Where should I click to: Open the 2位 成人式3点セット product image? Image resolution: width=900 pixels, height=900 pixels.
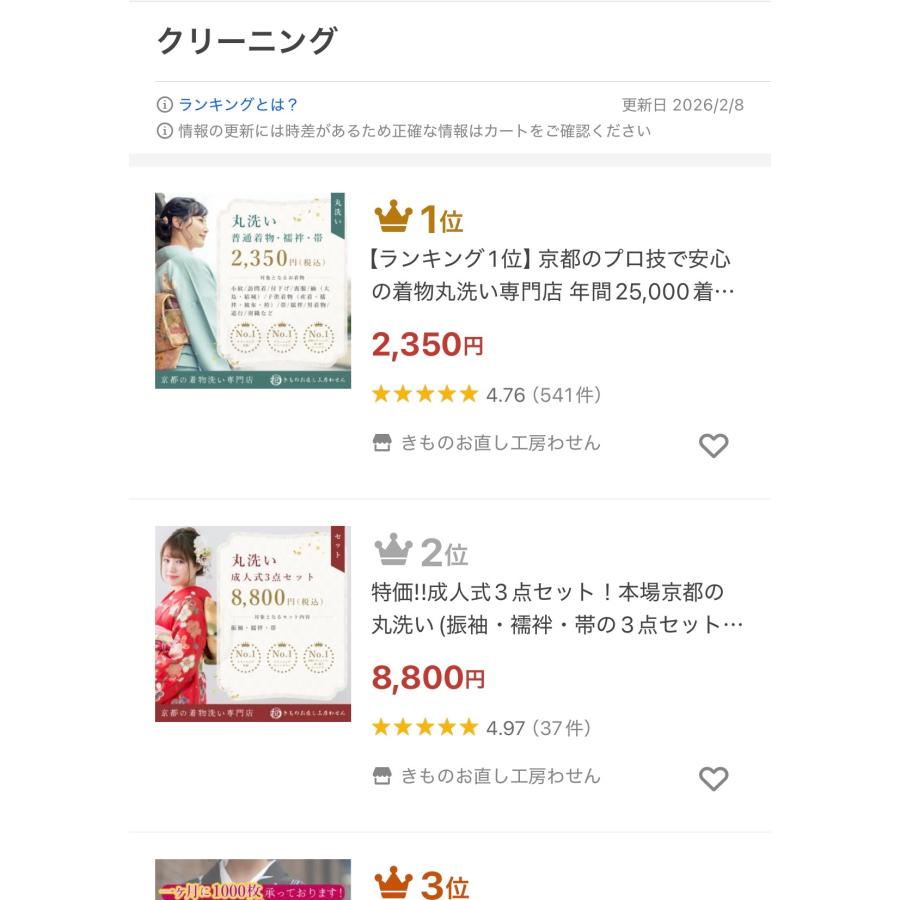point(253,624)
